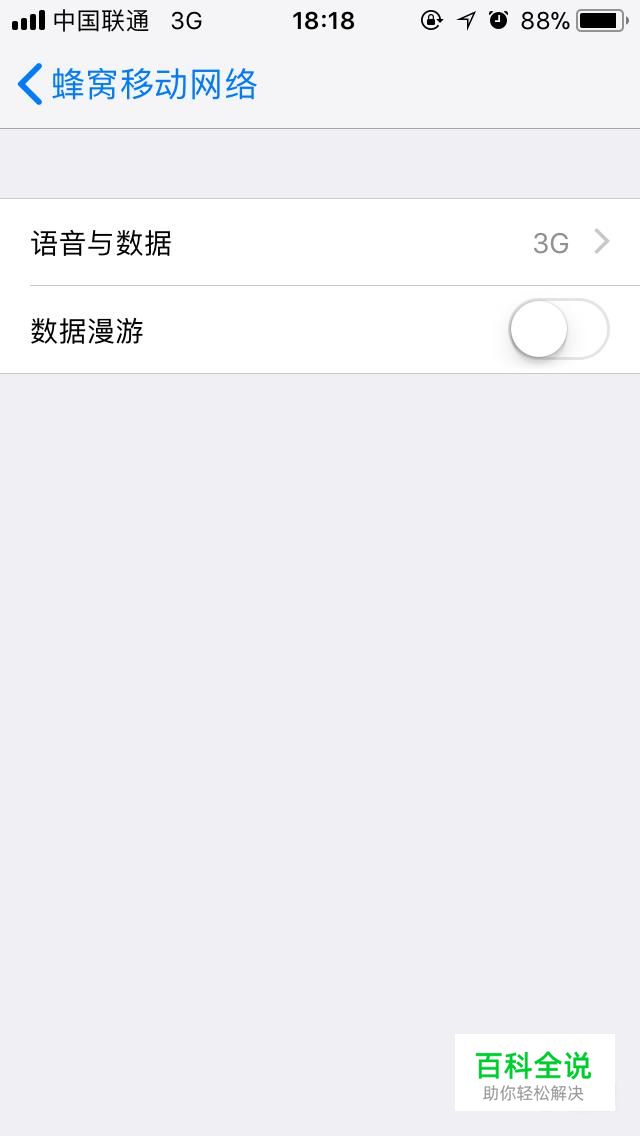Enable the 数据漫游 switch
Screen dimensions: 640x1136
tap(559, 330)
